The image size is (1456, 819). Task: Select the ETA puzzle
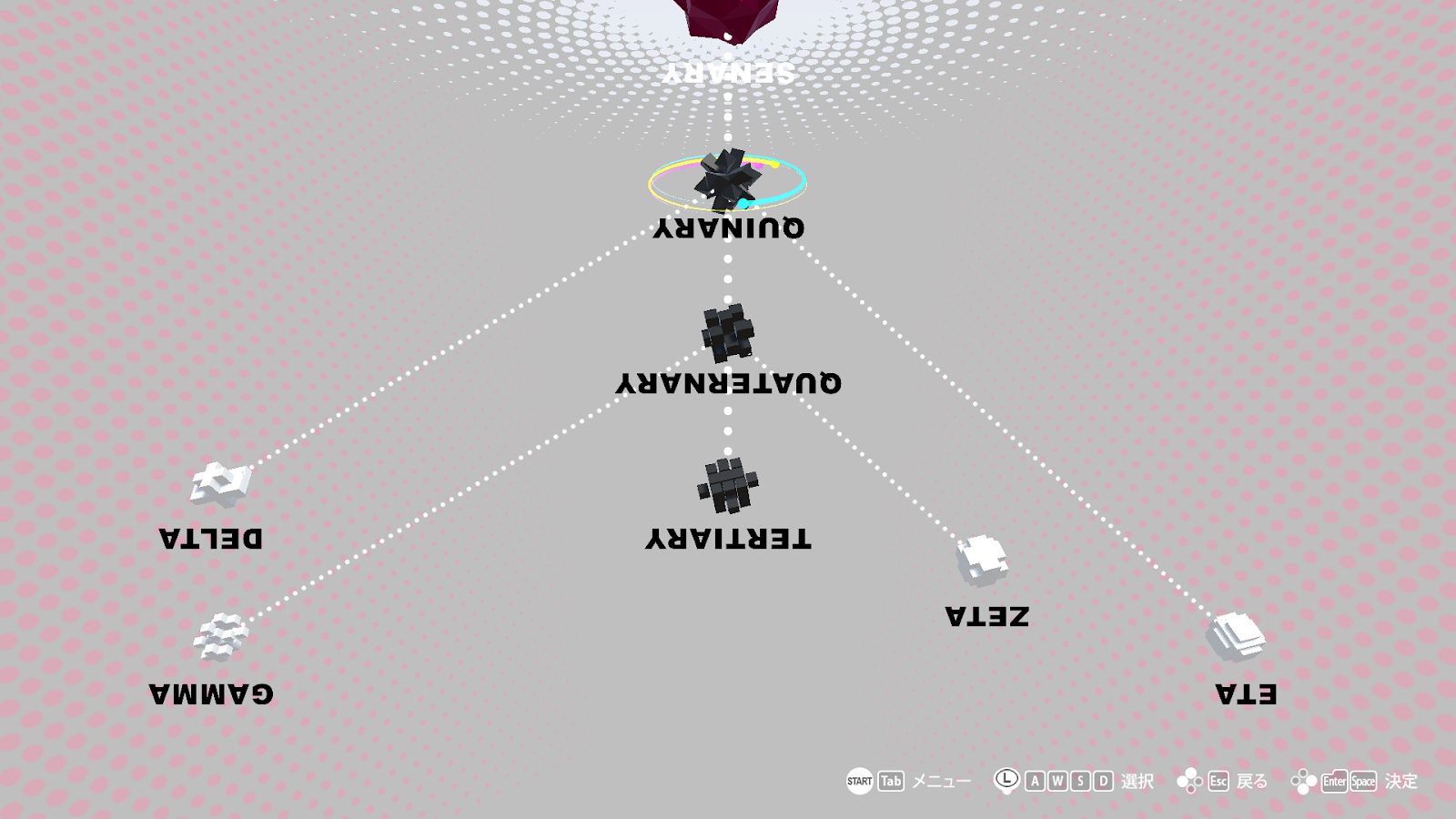1236,636
